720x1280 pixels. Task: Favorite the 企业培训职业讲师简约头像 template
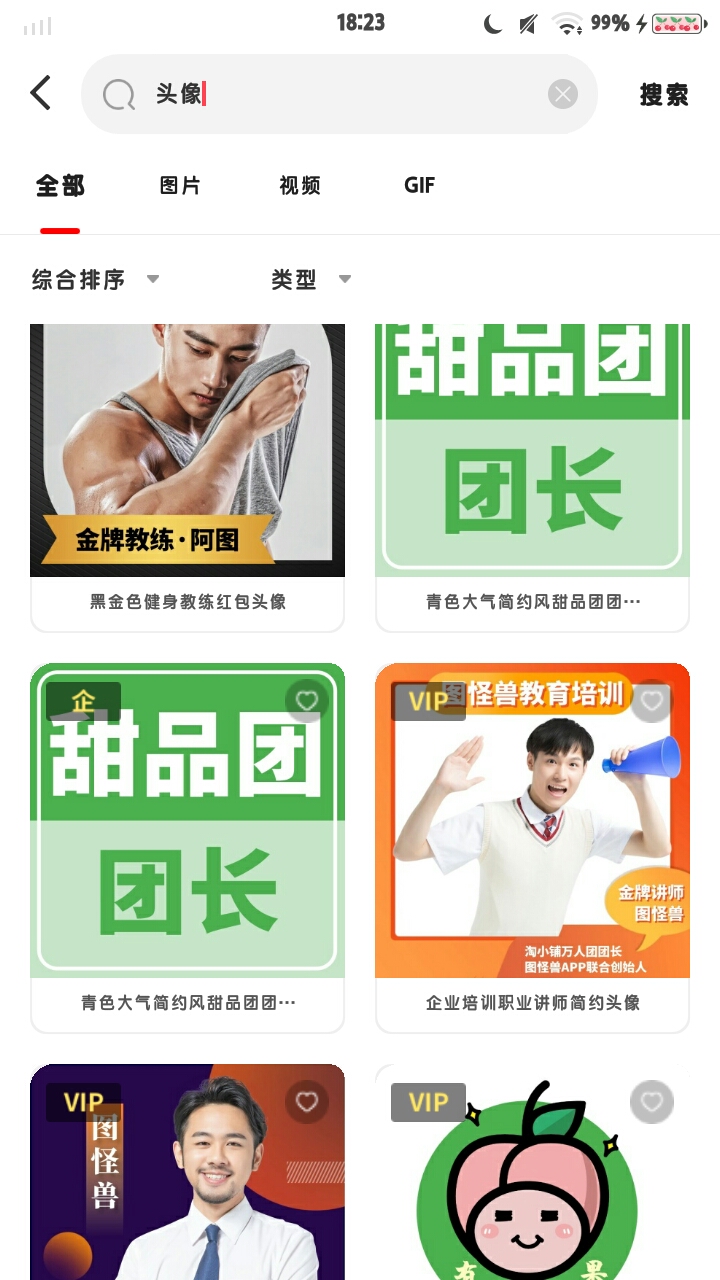click(652, 702)
